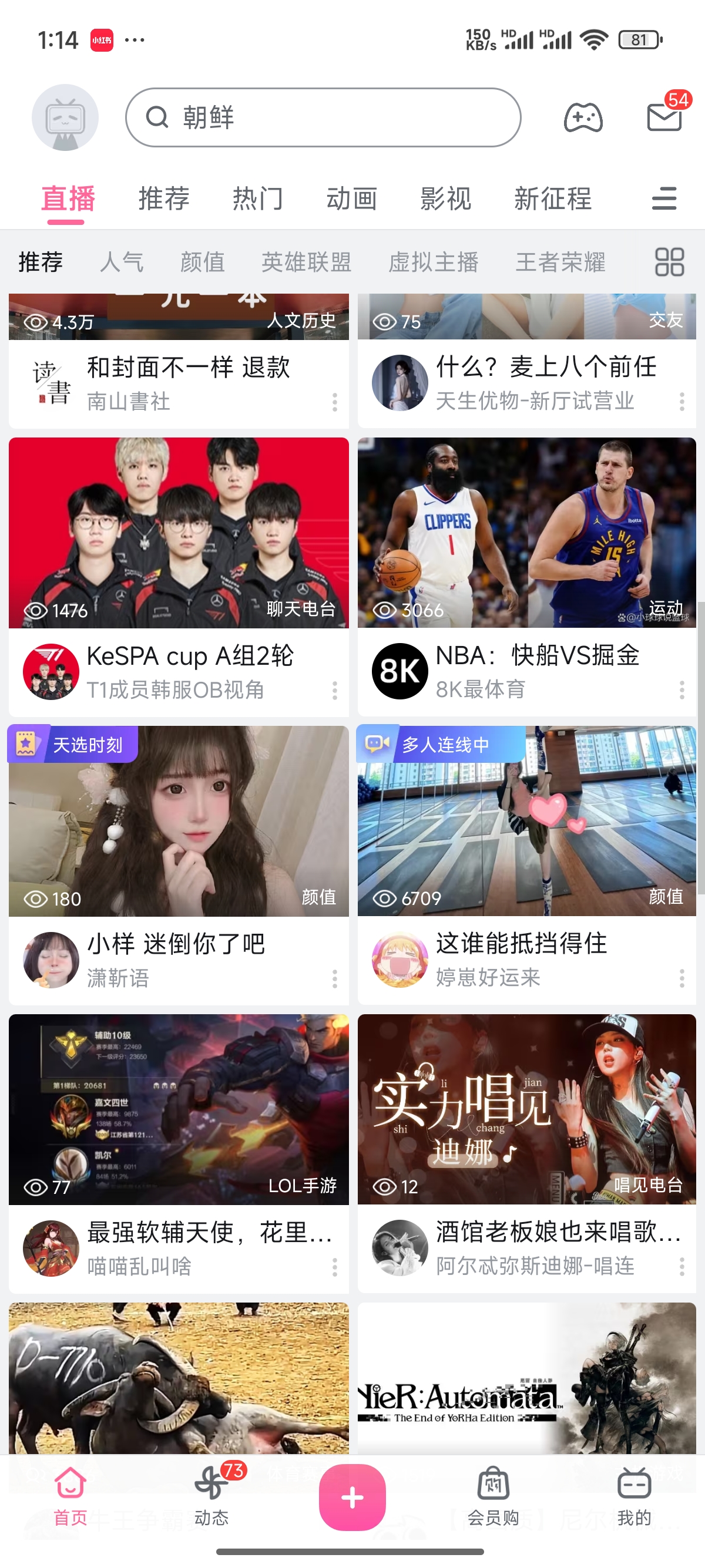This screenshot has height=1568, width=705.
Task: Open the 影视 tab
Action: [x=445, y=199]
